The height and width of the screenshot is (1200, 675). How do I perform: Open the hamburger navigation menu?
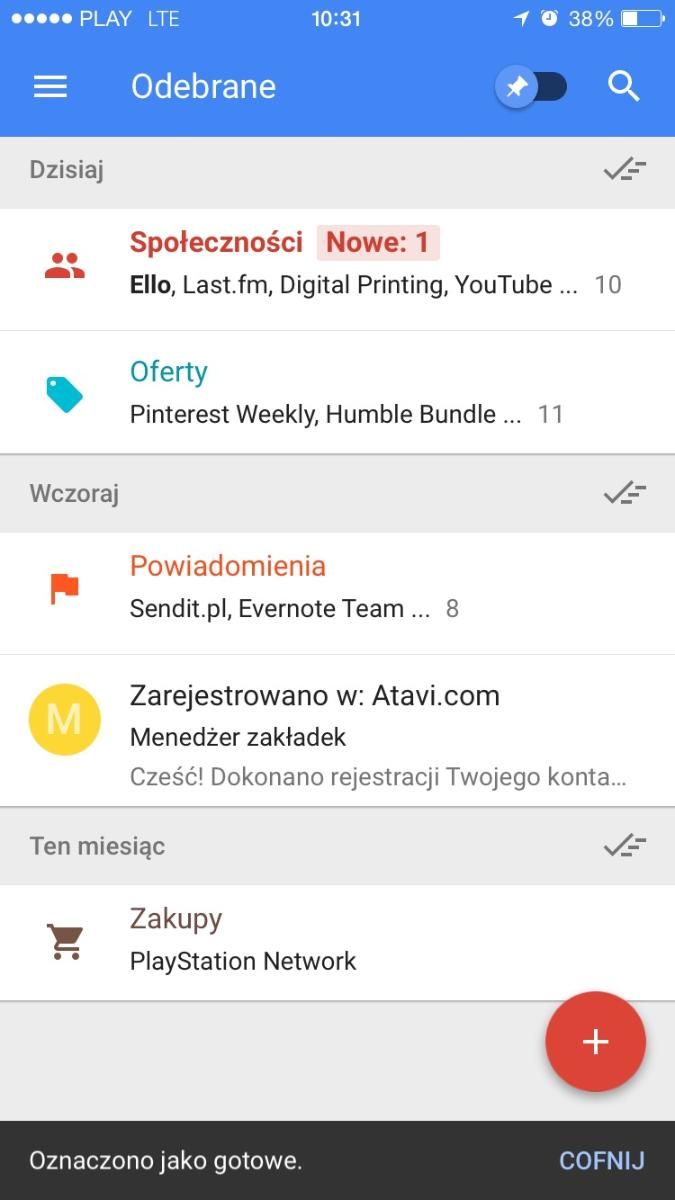50,87
